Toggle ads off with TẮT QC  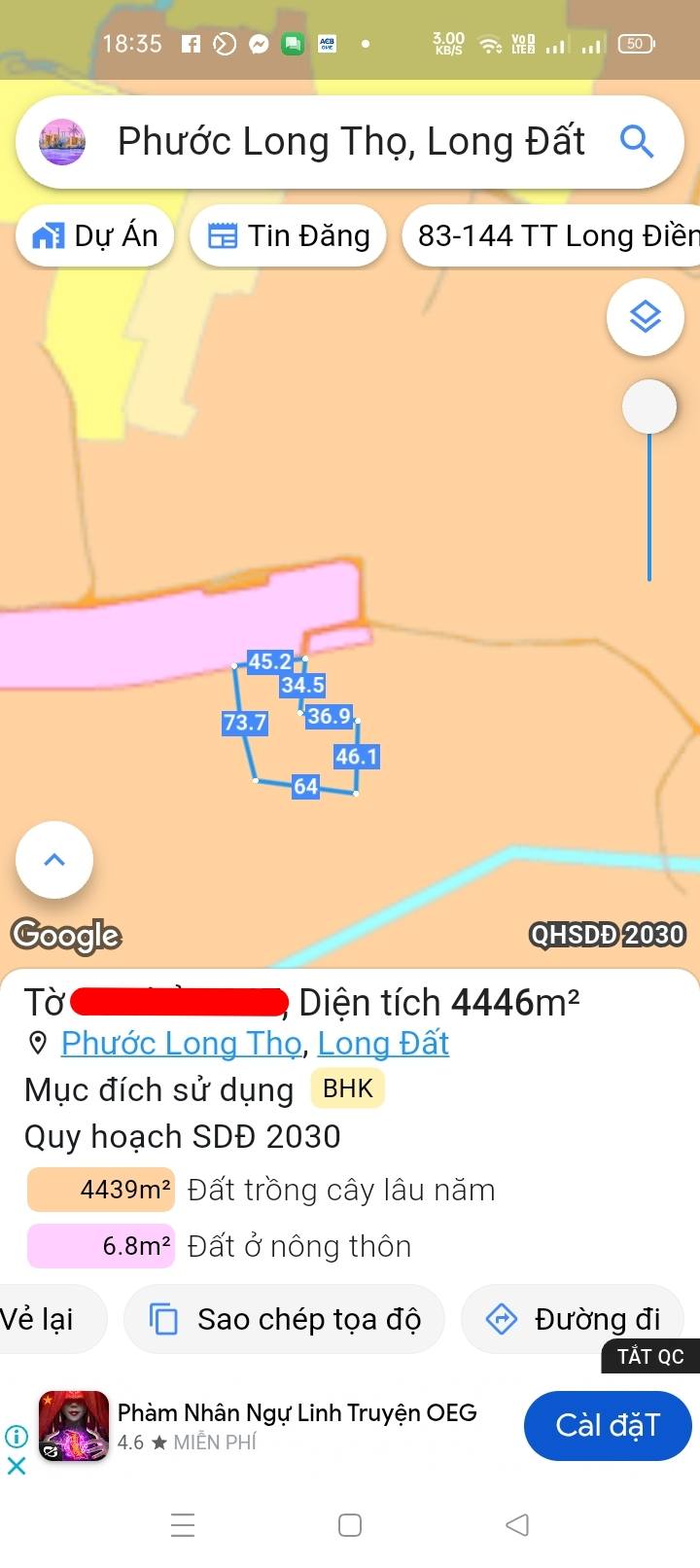[649, 1357]
